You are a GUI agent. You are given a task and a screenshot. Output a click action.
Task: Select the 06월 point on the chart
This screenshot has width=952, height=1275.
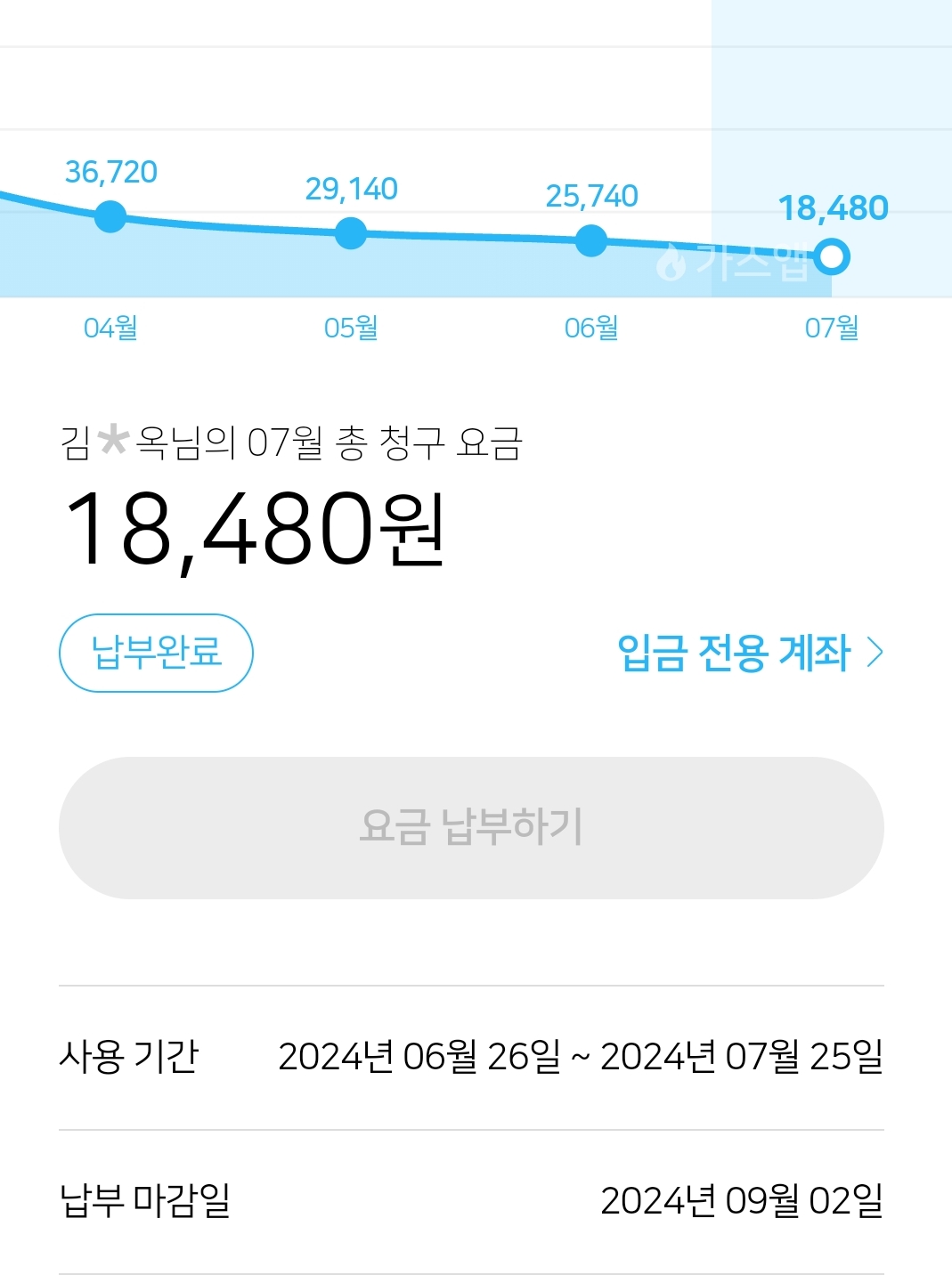(591, 240)
